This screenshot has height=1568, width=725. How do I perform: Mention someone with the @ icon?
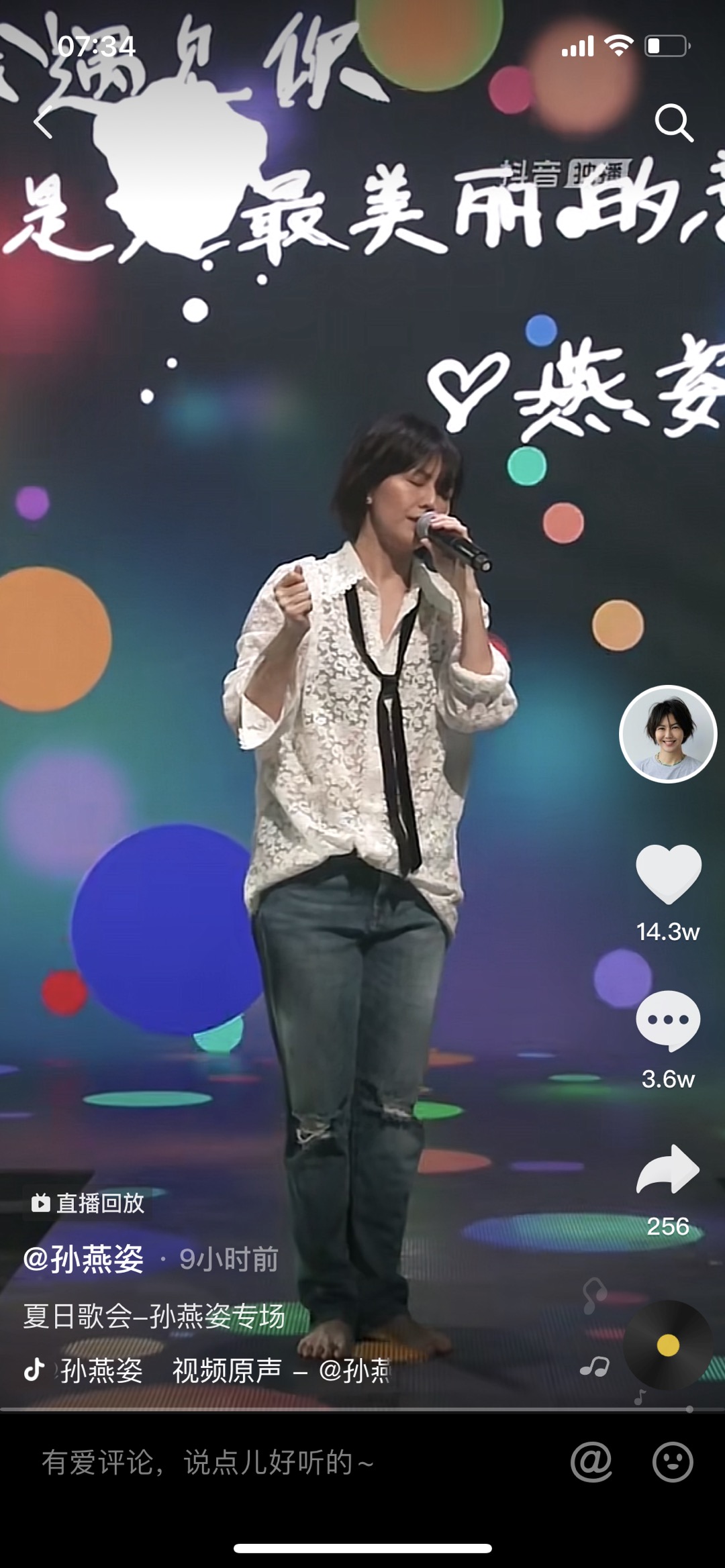point(591,1461)
